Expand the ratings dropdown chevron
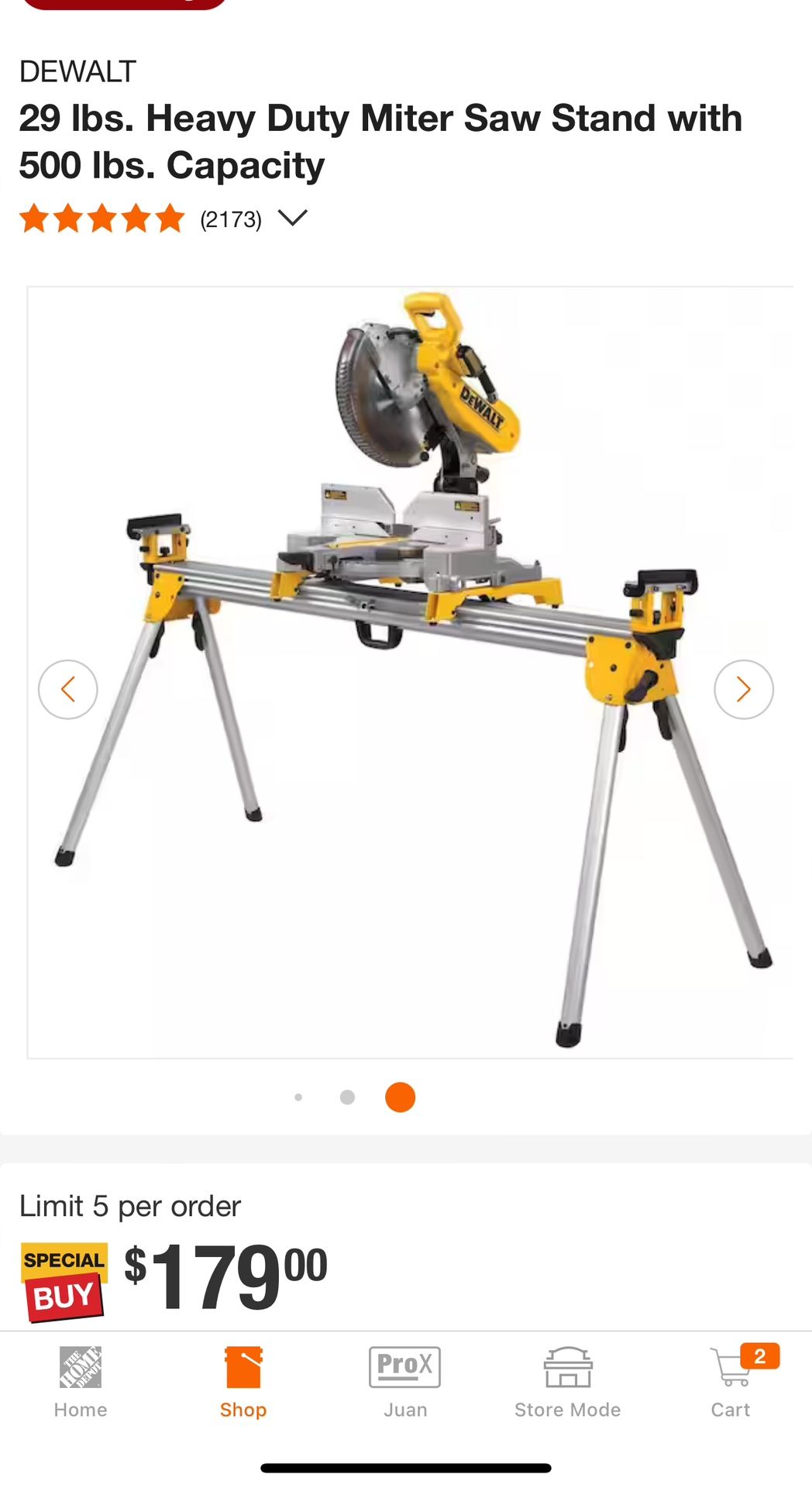812x1488 pixels. tap(293, 219)
